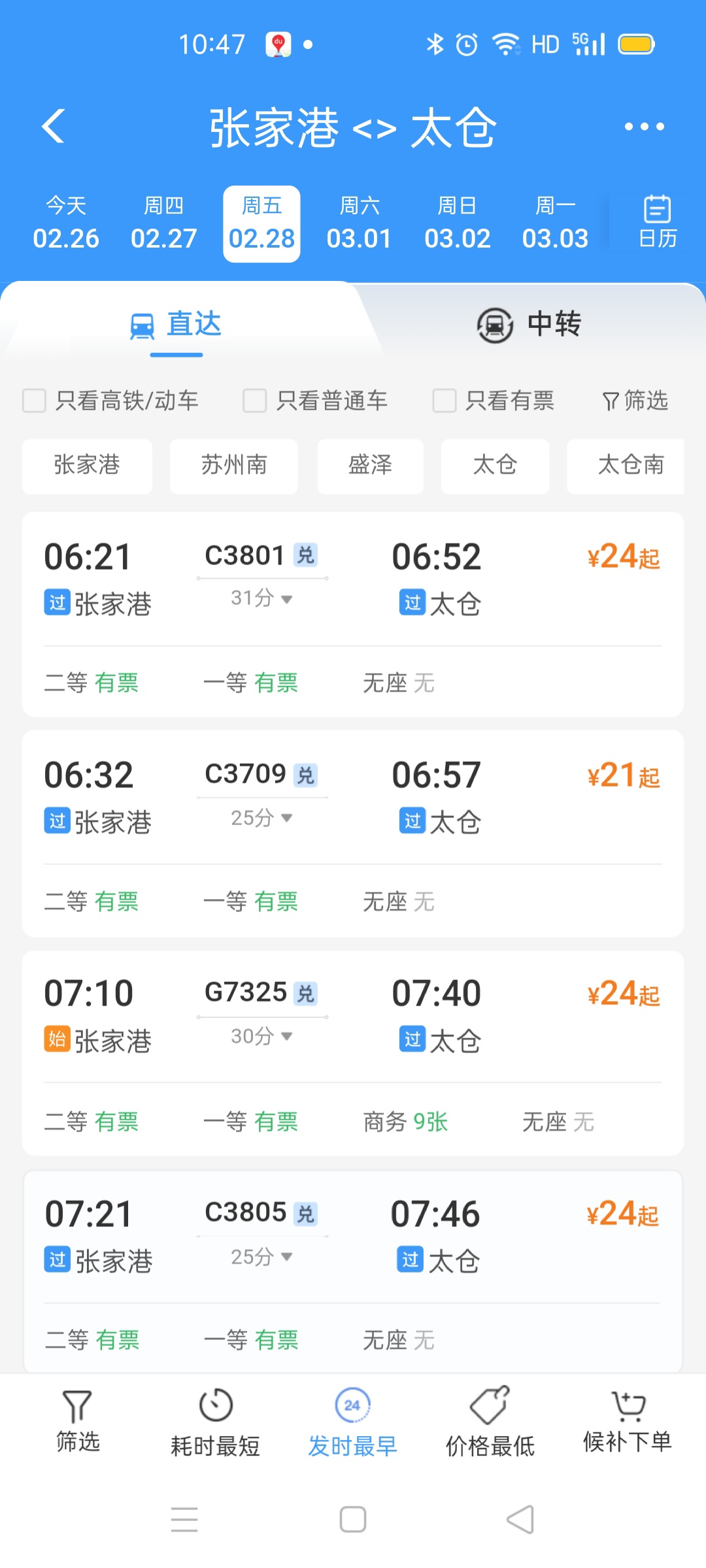The image size is (706, 1568).
Task: Switch to the 中转 transfer tab
Action: [529, 325]
